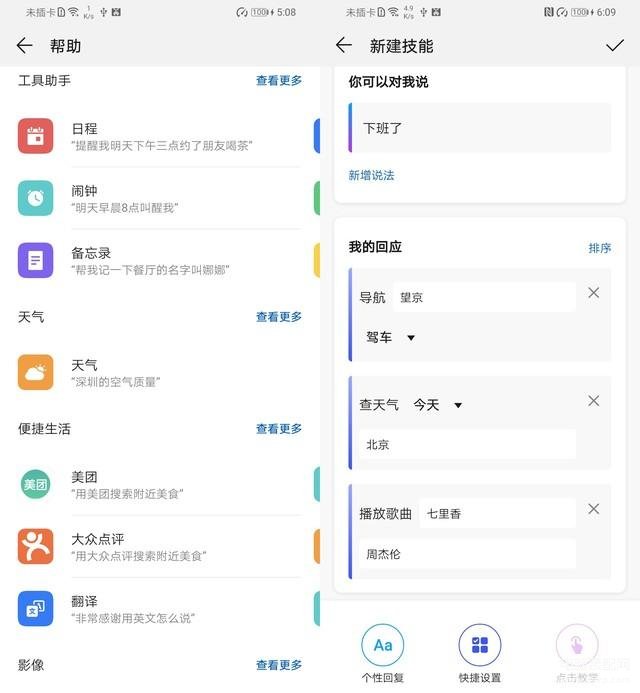Open the 大众点评 help item
This screenshot has height=693, width=640.
(160, 546)
